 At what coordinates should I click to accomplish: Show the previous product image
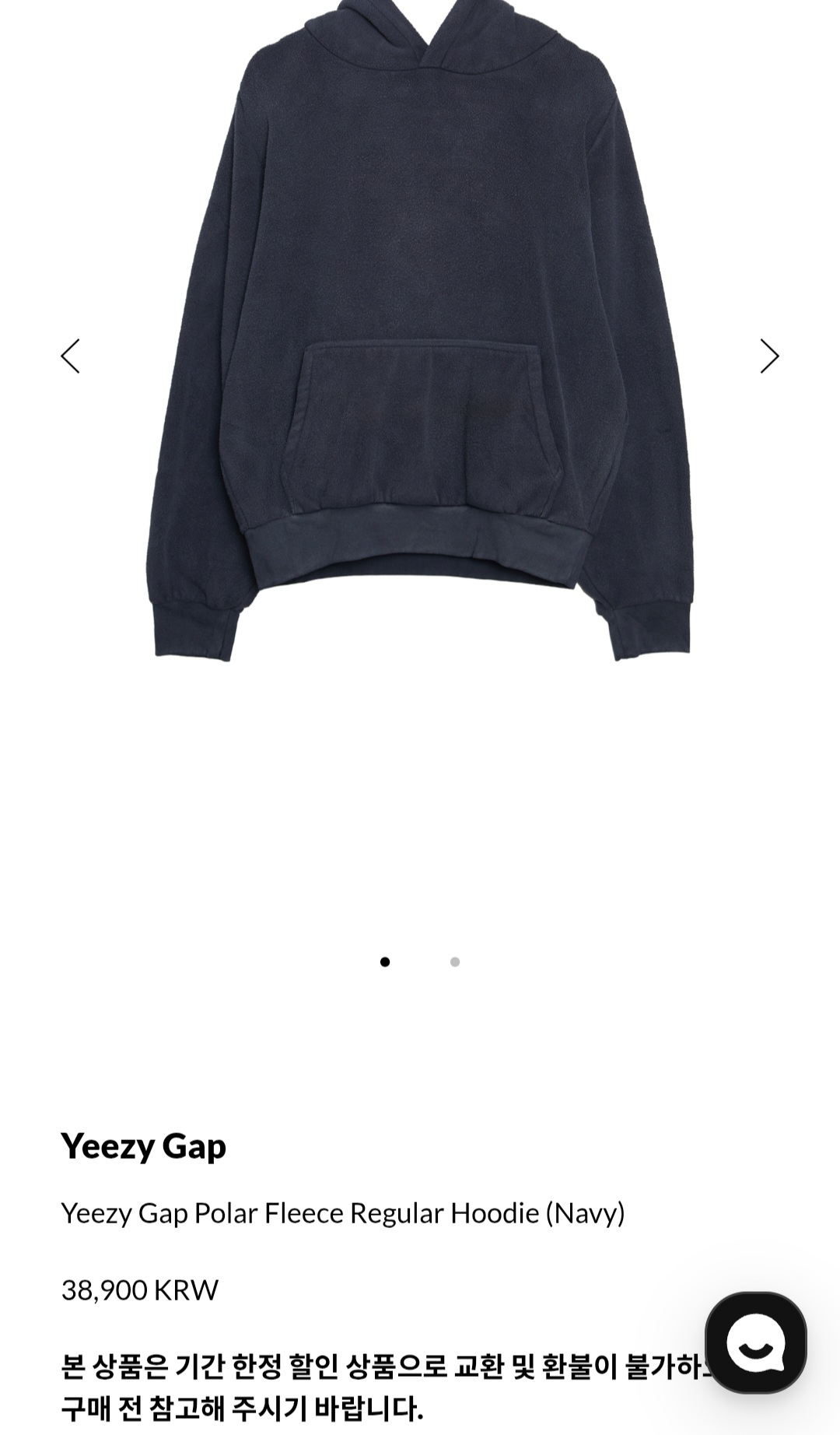70,356
